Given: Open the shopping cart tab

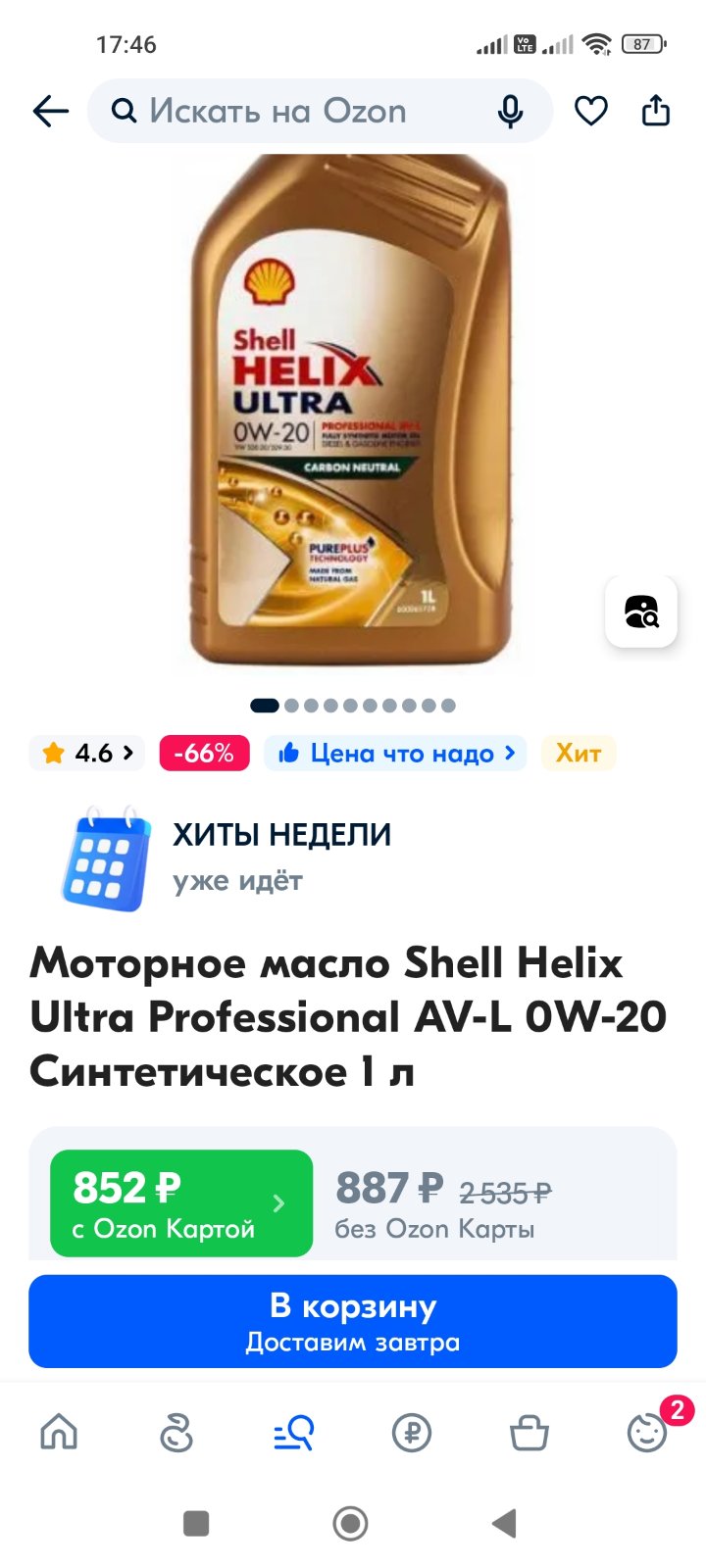Looking at the screenshot, I should pyautogui.click(x=529, y=1433).
